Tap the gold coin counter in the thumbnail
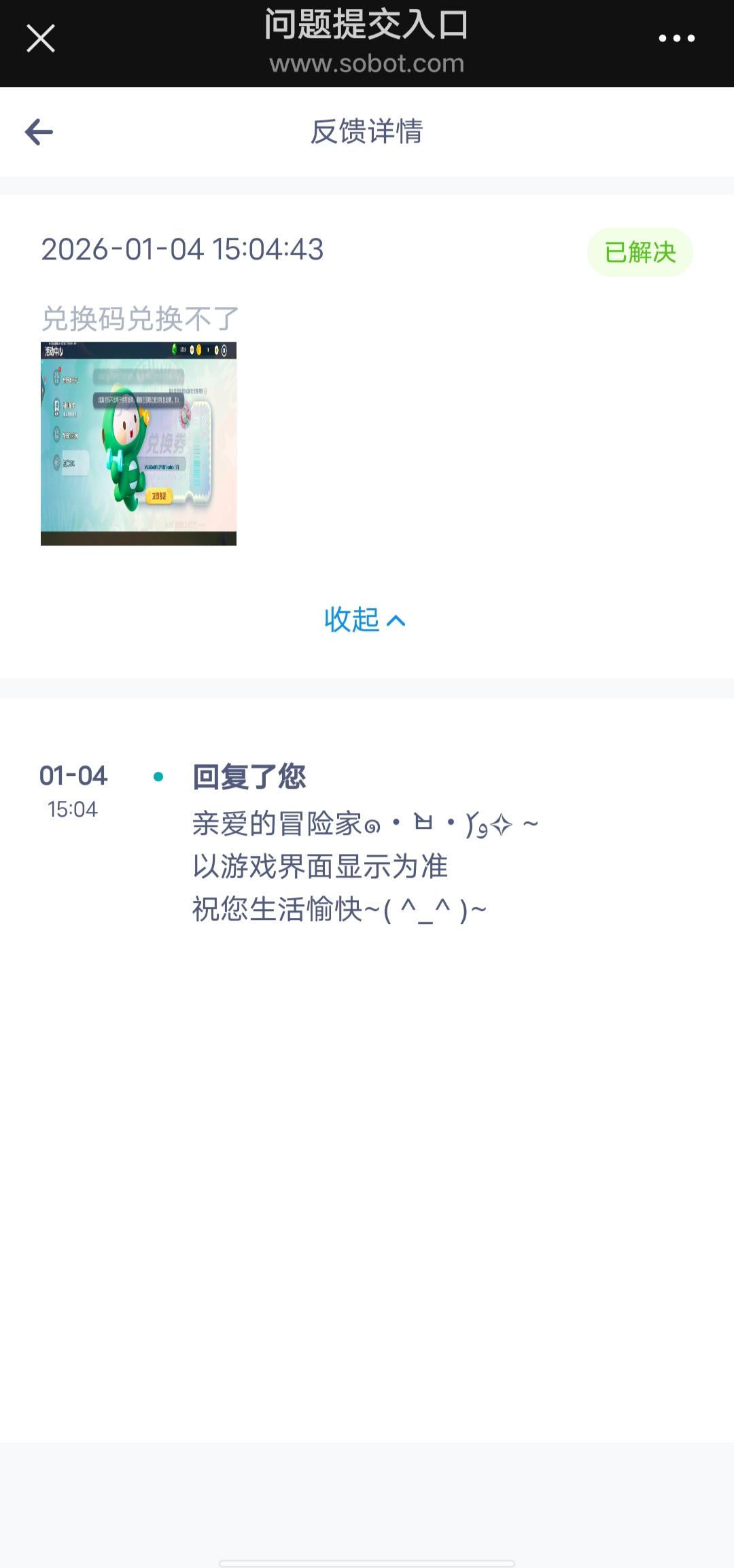734x1568 pixels. tap(199, 350)
